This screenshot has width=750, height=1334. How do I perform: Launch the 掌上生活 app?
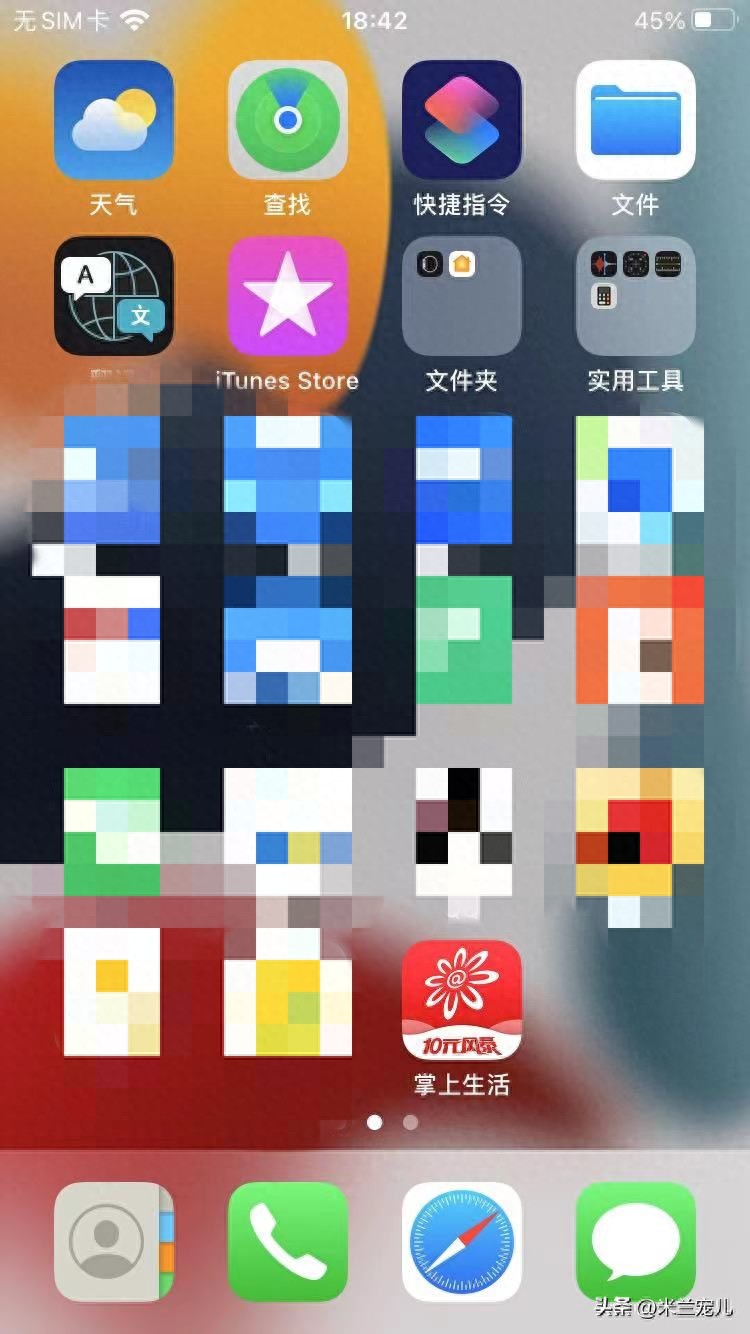(x=462, y=1000)
